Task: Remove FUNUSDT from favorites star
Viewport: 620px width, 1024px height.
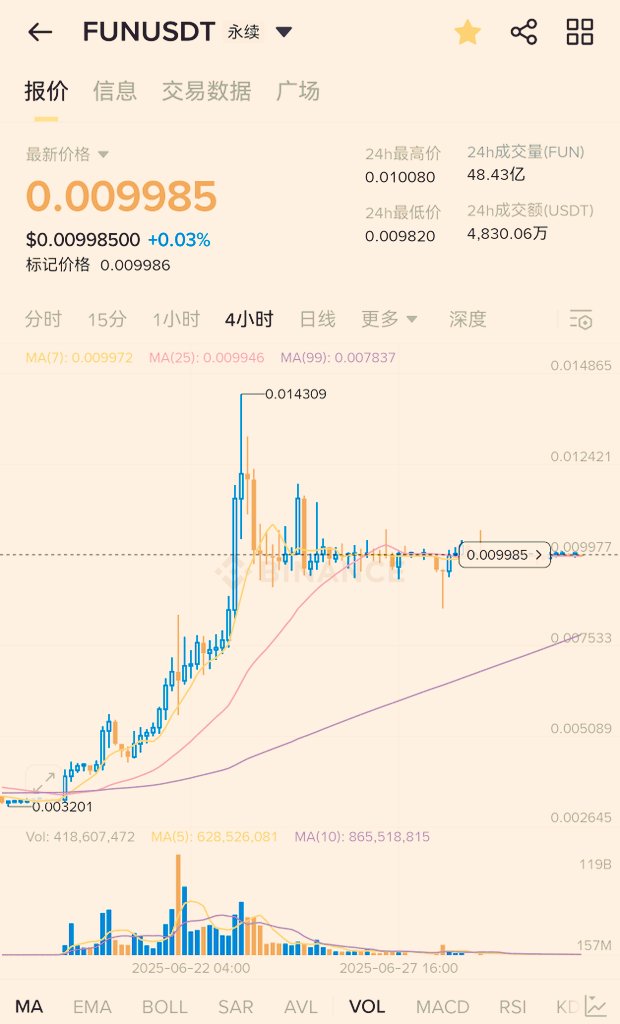Action: pyautogui.click(x=467, y=32)
